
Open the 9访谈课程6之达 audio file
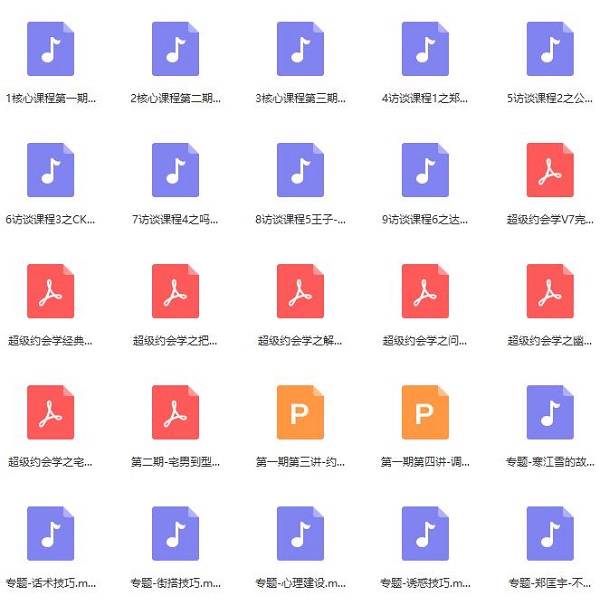(x=425, y=170)
